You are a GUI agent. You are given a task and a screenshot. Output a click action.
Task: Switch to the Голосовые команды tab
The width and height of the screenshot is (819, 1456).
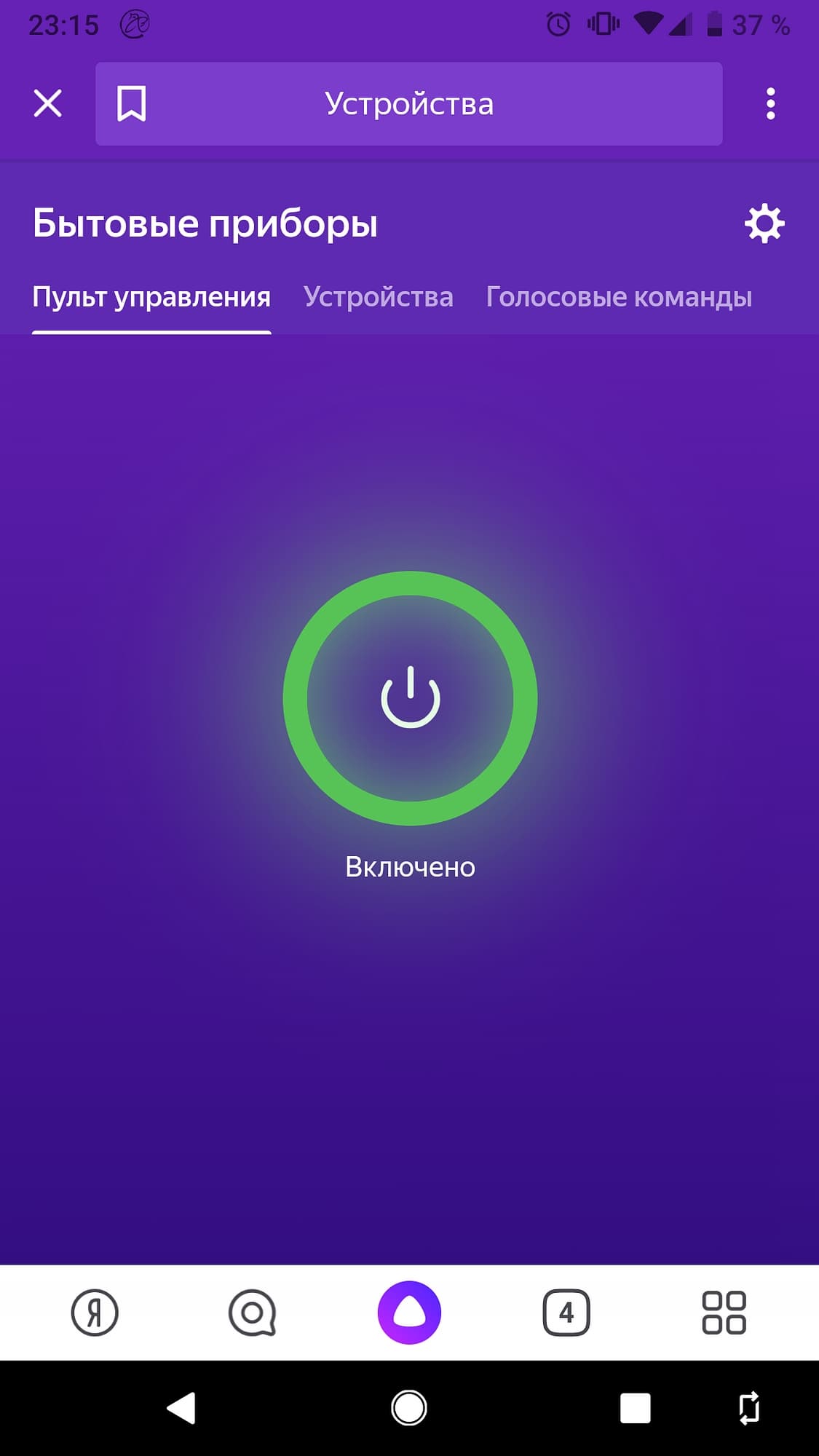[618, 297]
